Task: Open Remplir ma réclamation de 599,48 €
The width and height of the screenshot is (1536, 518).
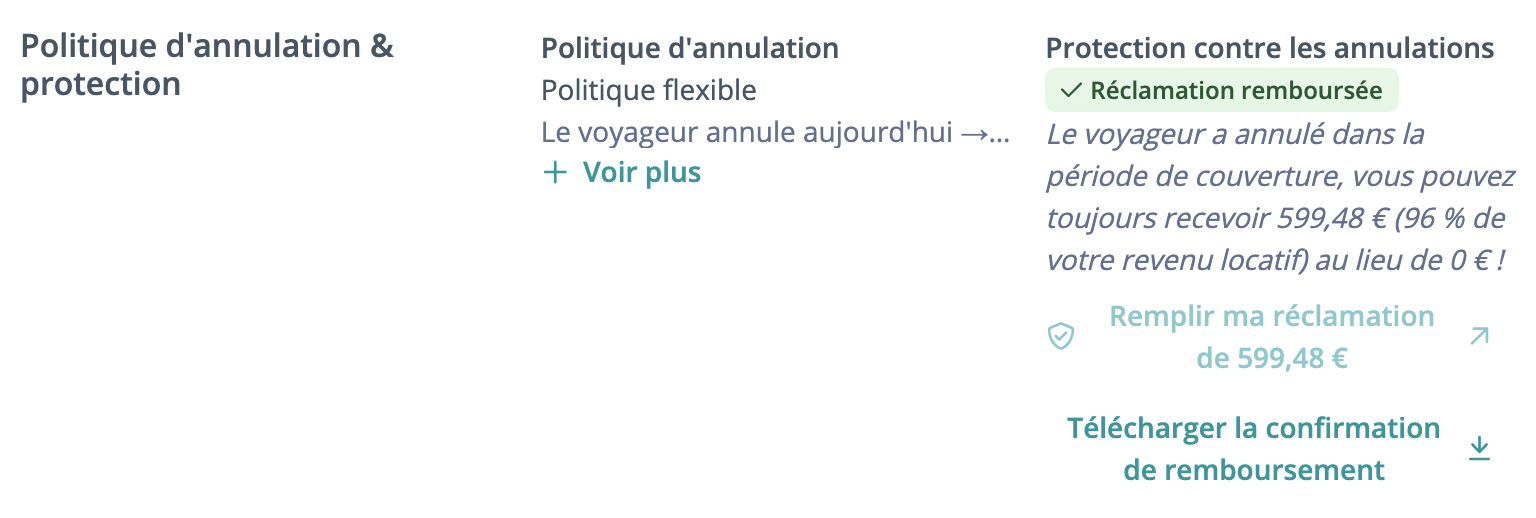Action: point(1270,337)
